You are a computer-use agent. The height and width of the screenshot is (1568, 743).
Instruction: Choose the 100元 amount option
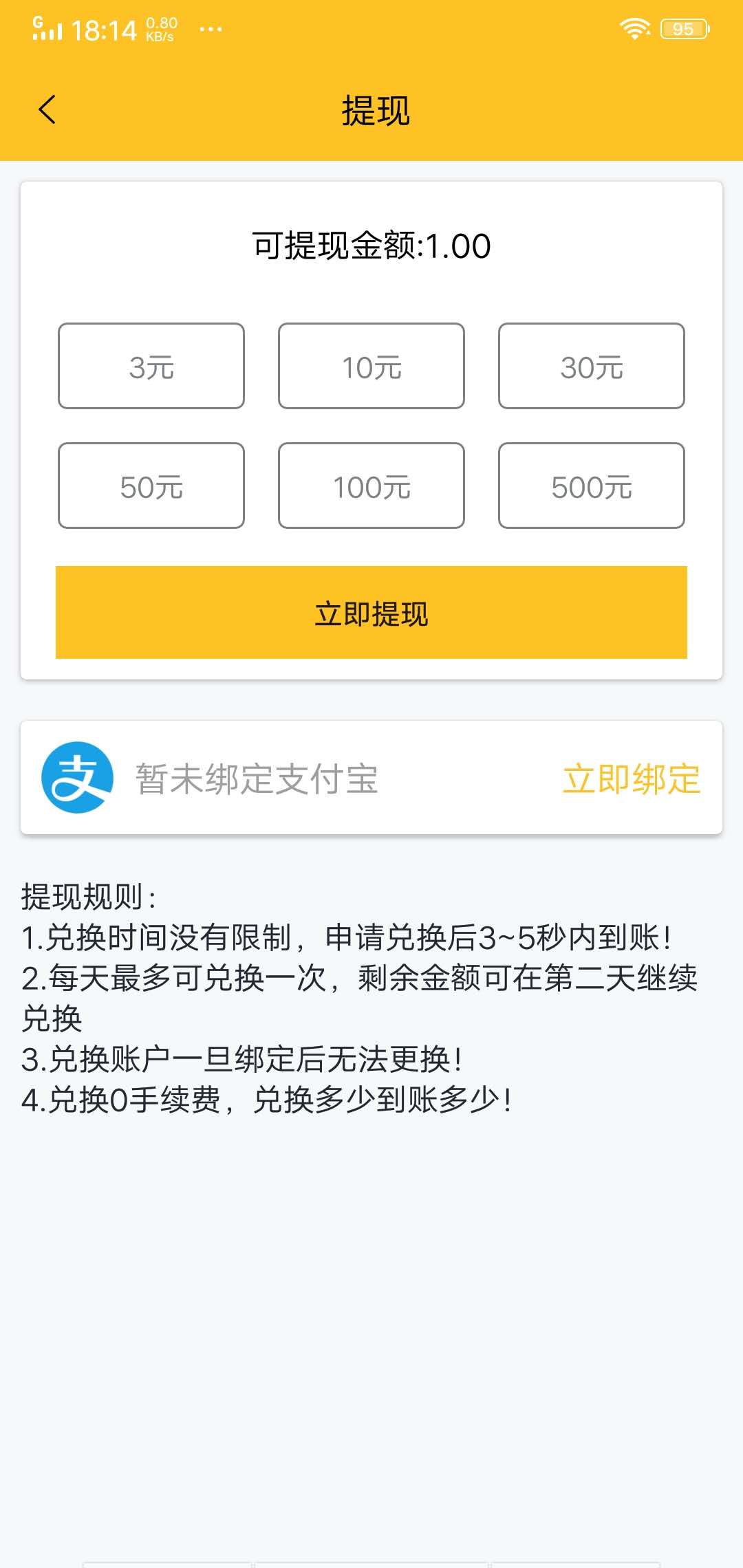pos(371,485)
